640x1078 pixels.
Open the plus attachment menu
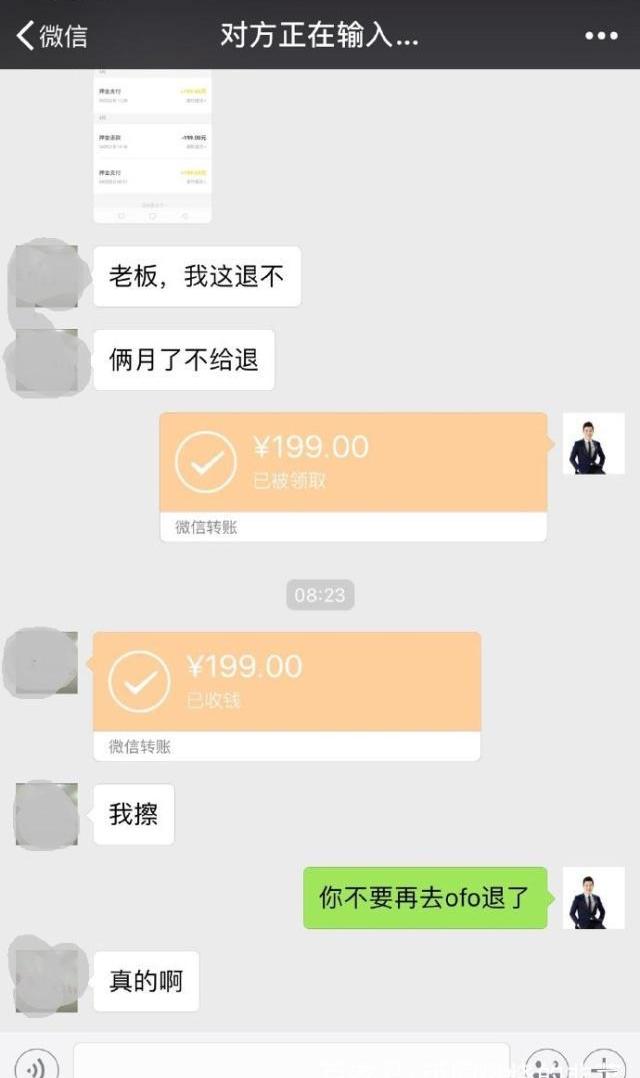pos(604,1066)
